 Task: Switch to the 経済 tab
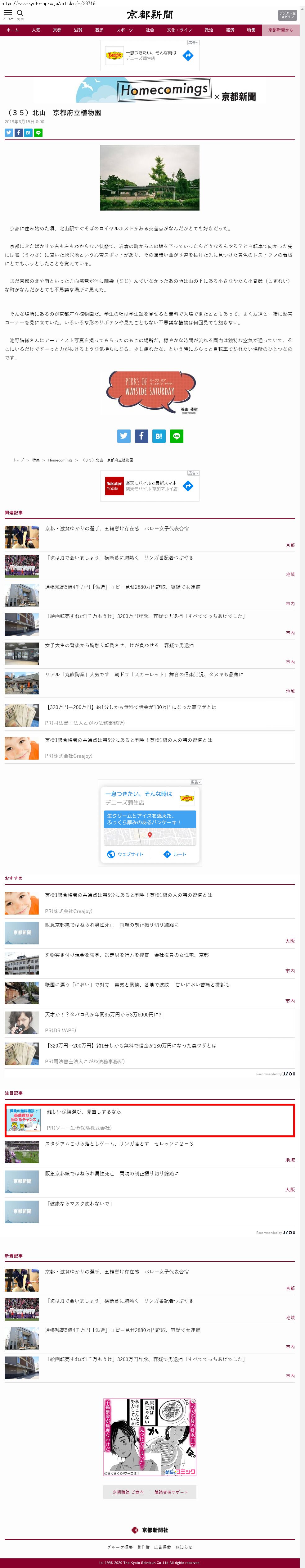point(230,30)
